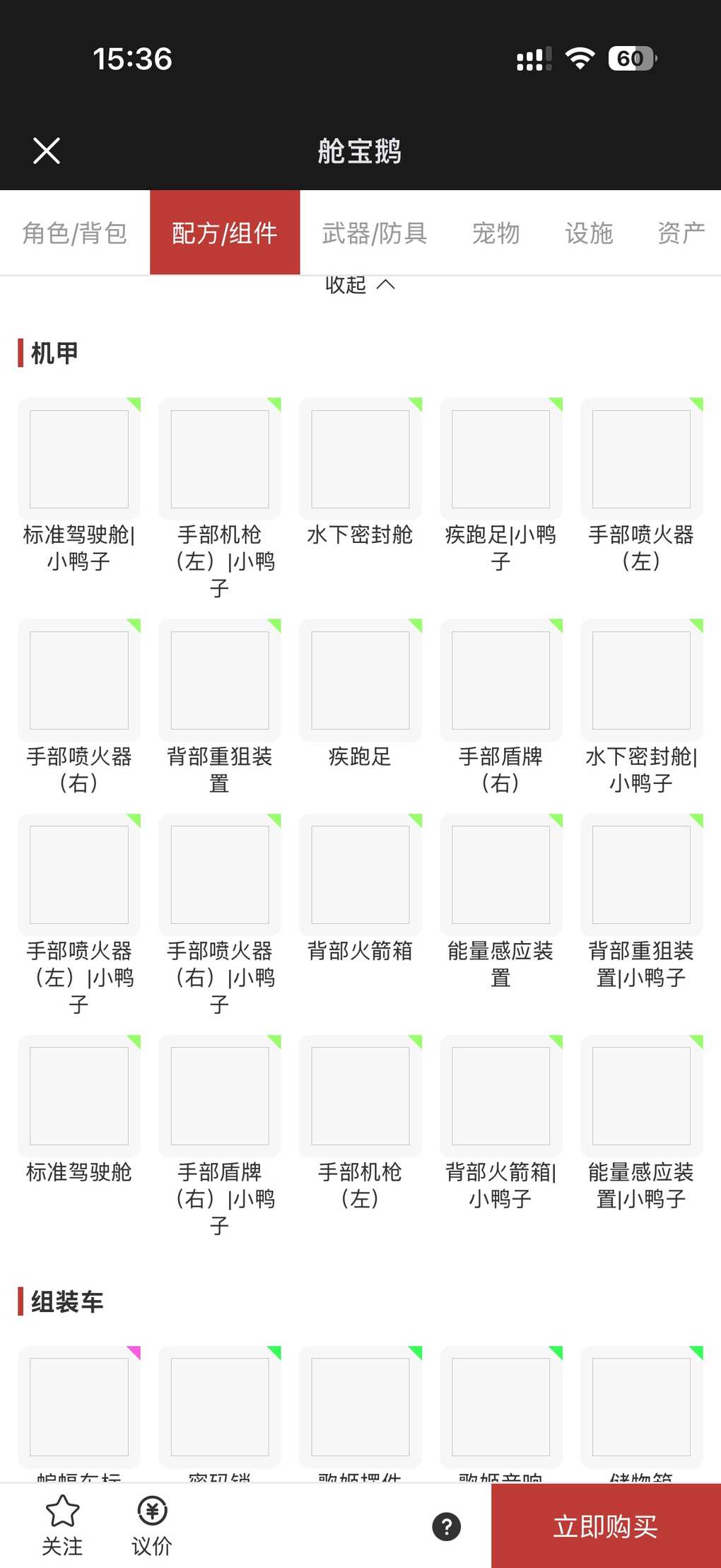
Task: Go to the 资产 tab
Action: click(681, 233)
